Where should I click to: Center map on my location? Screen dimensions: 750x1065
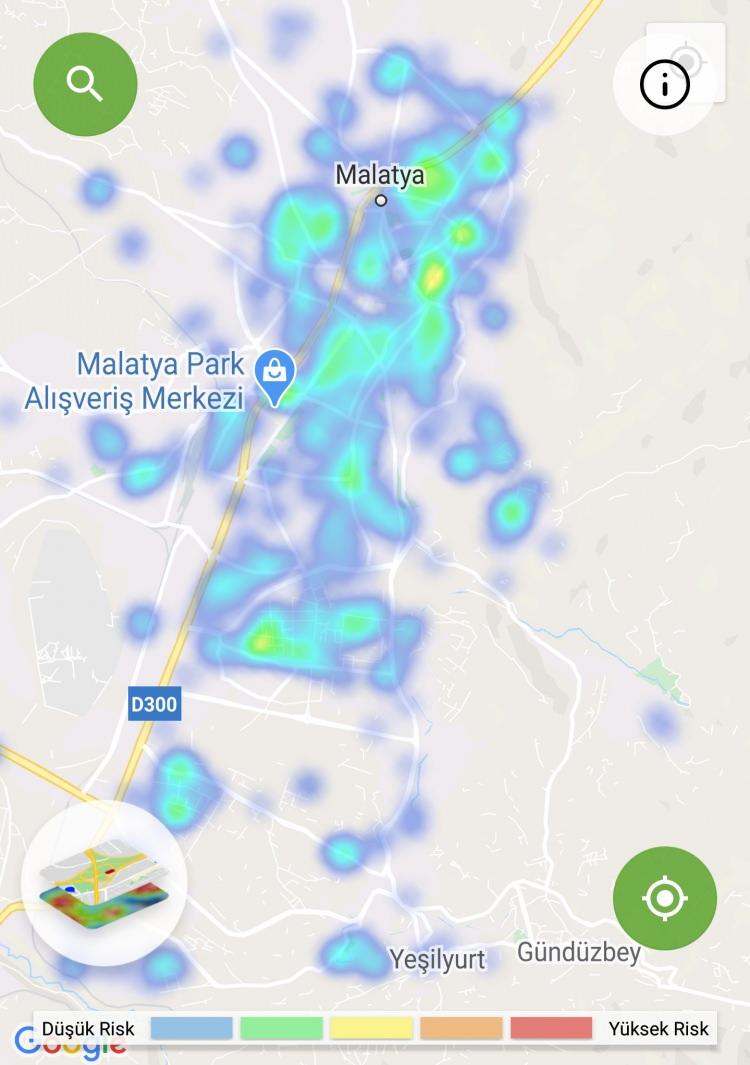point(665,898)
